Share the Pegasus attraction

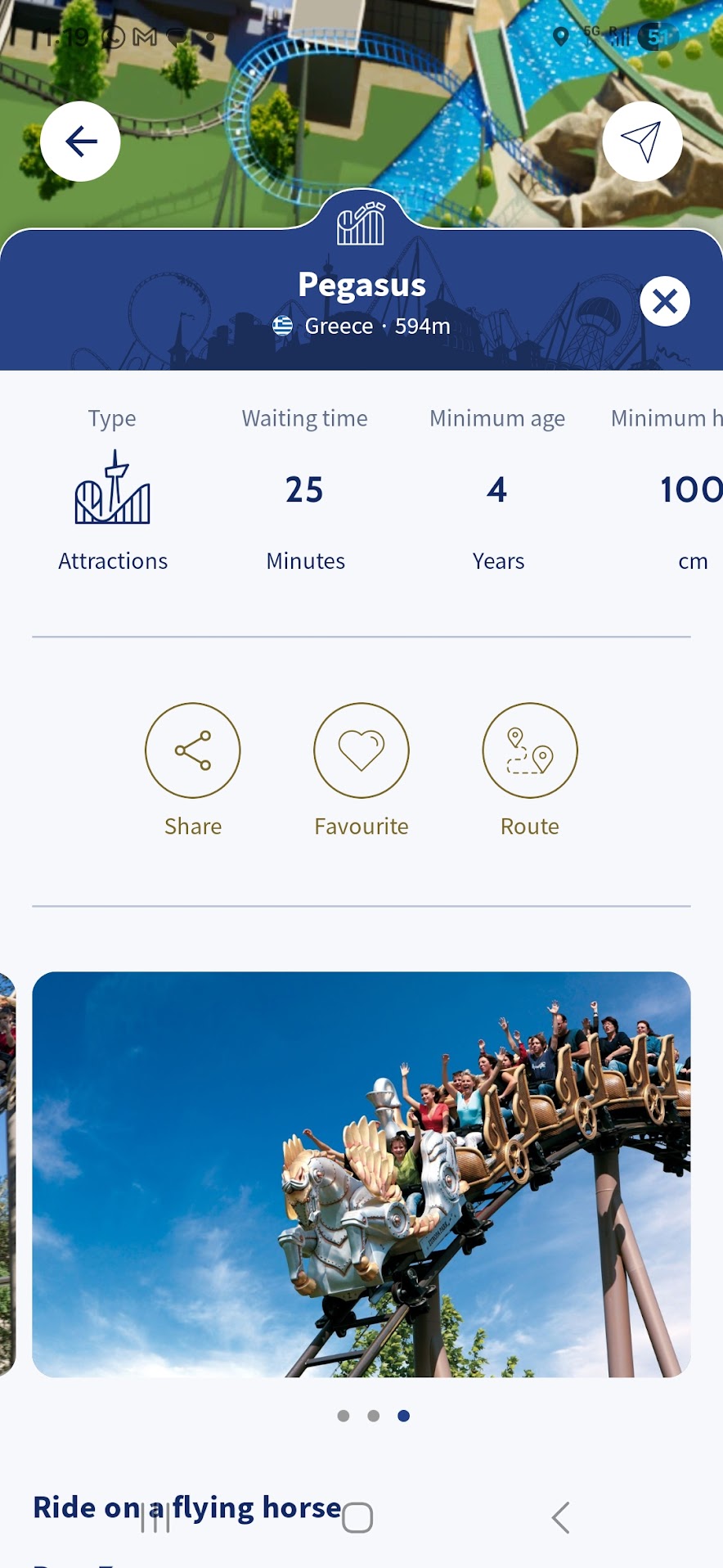pyautogui.click(x=193, y=750)
